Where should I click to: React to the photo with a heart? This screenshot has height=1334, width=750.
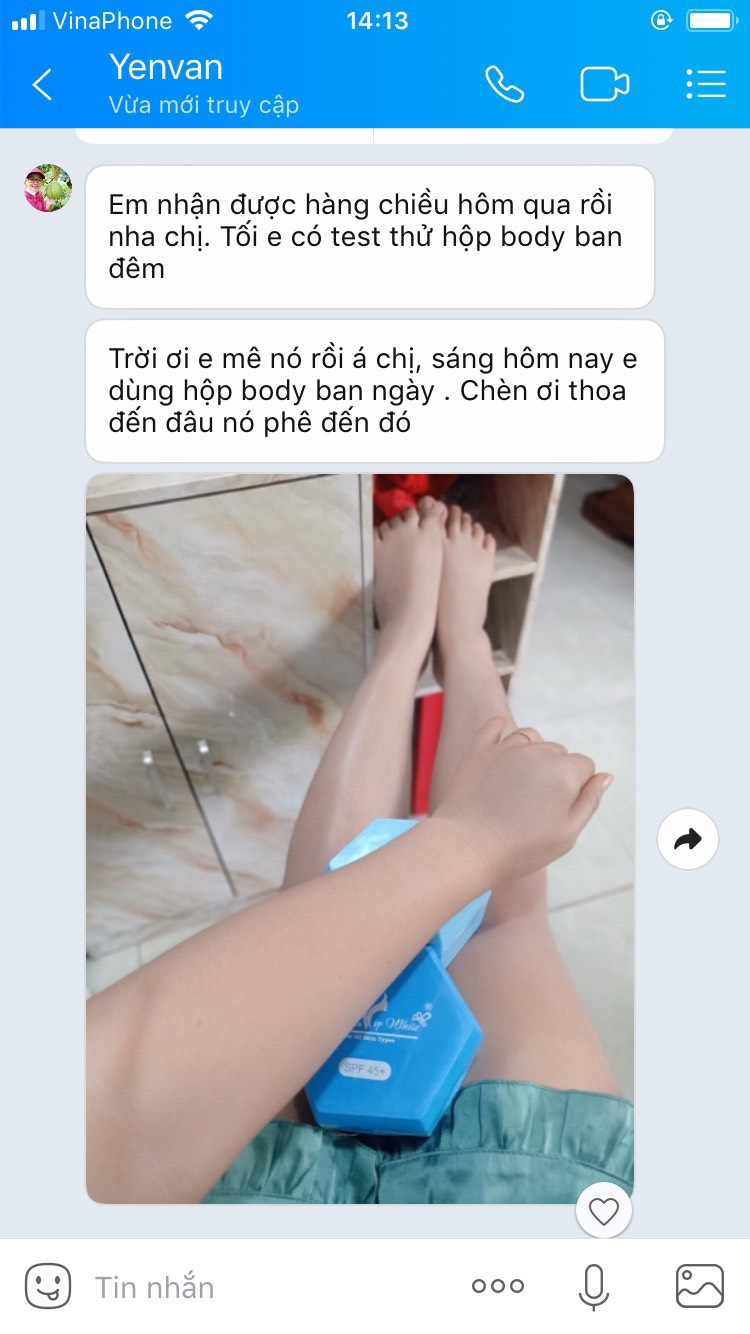604,1212
